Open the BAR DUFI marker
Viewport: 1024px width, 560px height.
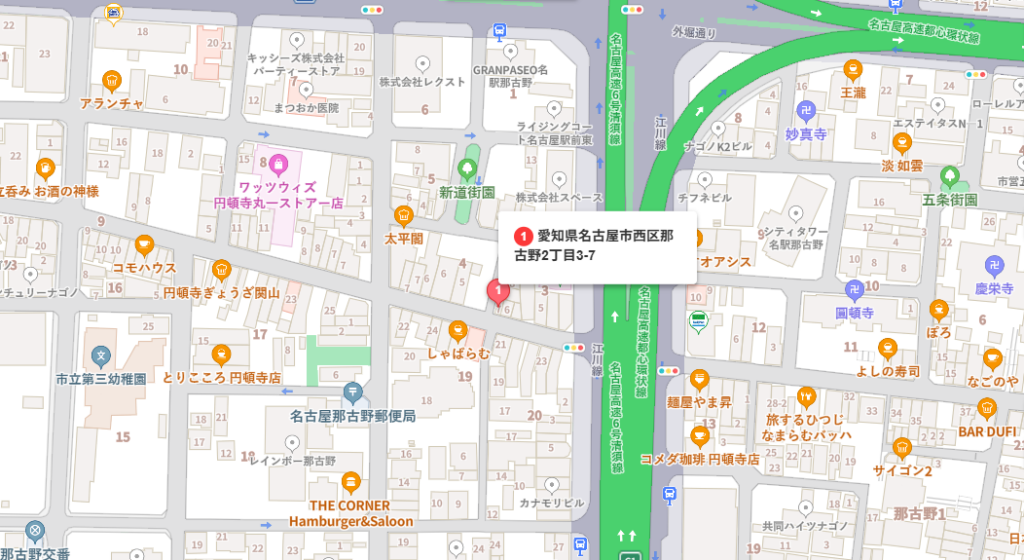pyautogui.click(x=986, y=408)
